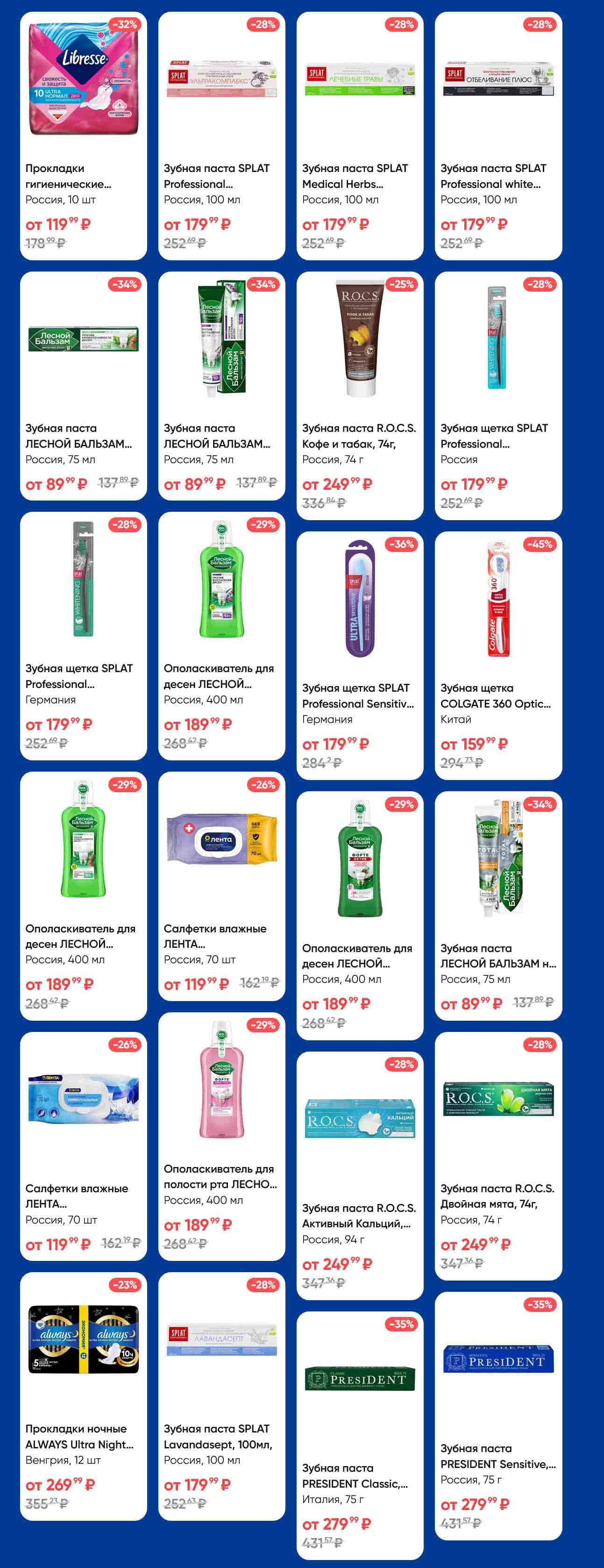604x1568 pixels.
Task: View SPLAT Professional Ультракомплекс toothpaste
Action: 221,136
